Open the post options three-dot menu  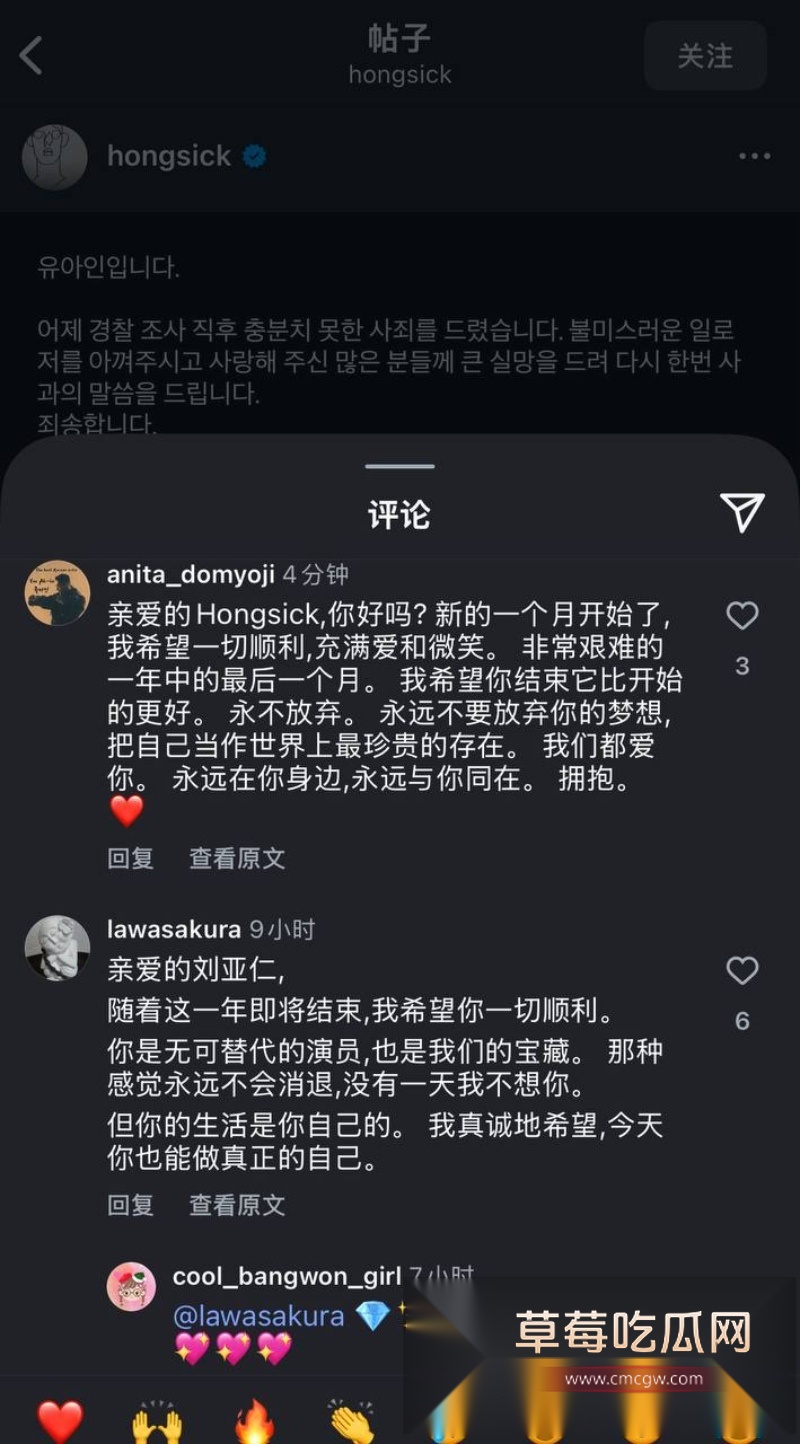pos(755,155)
